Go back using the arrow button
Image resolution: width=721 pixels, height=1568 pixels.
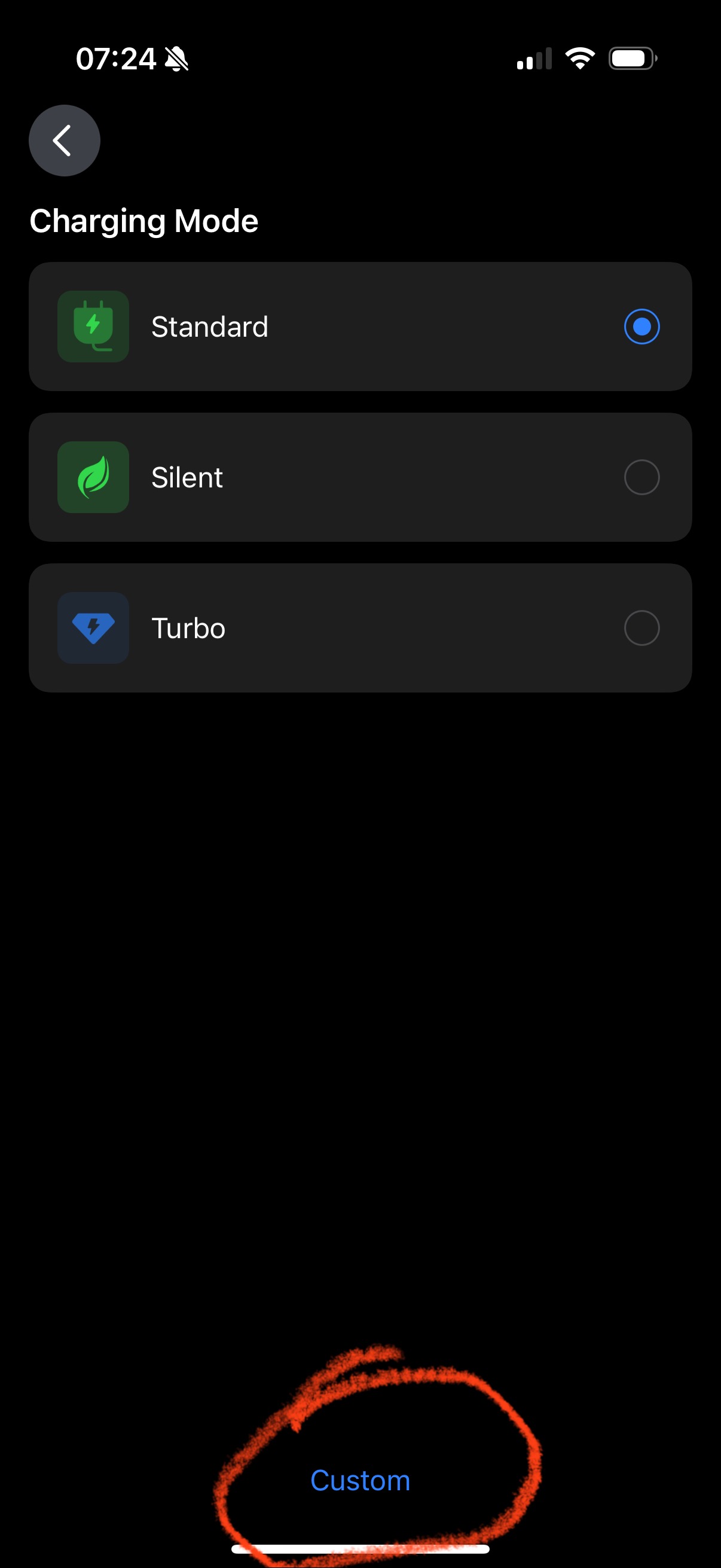(65, 141)
